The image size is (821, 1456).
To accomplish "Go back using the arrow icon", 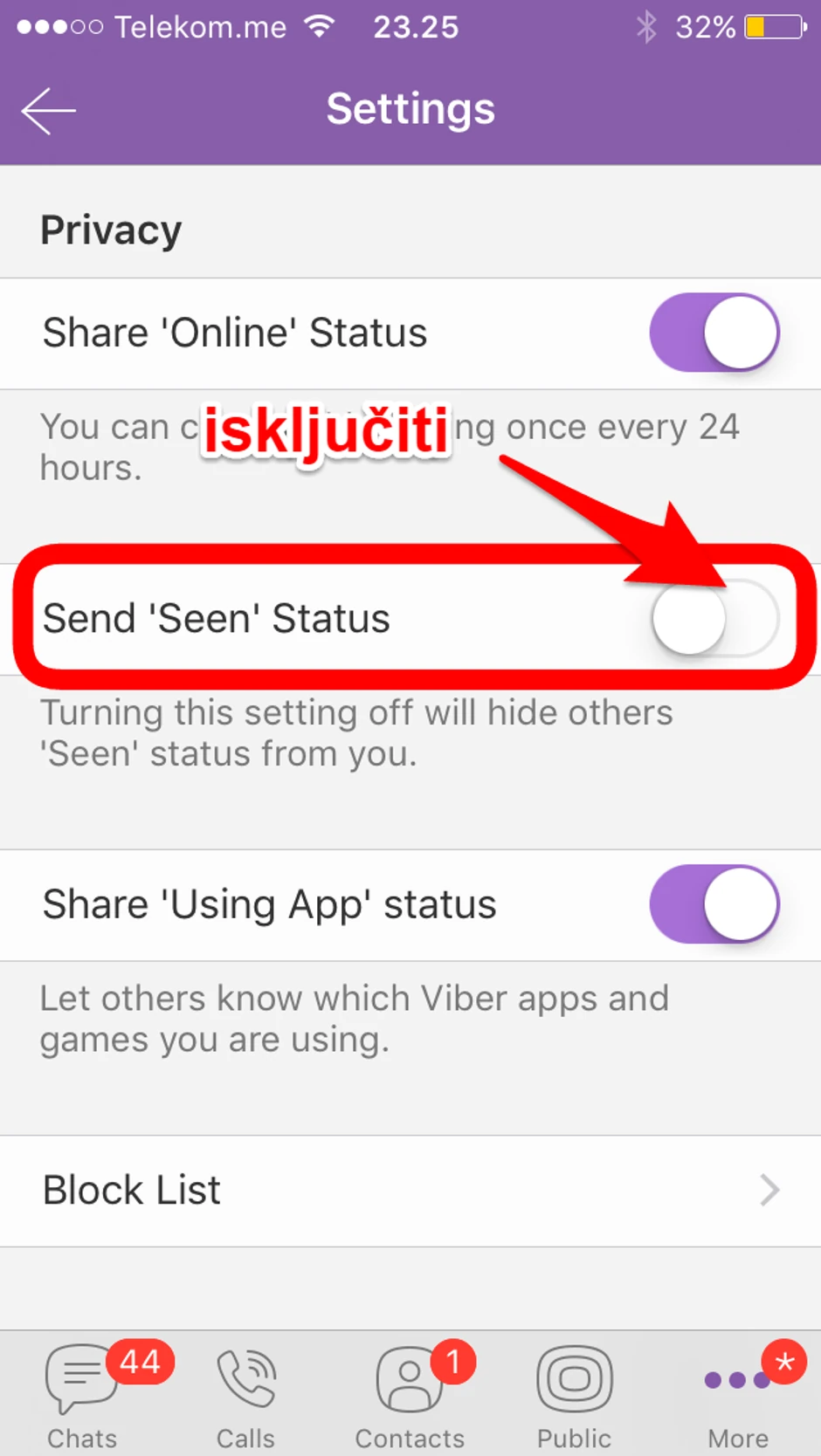I will click(x=49, y=111).
